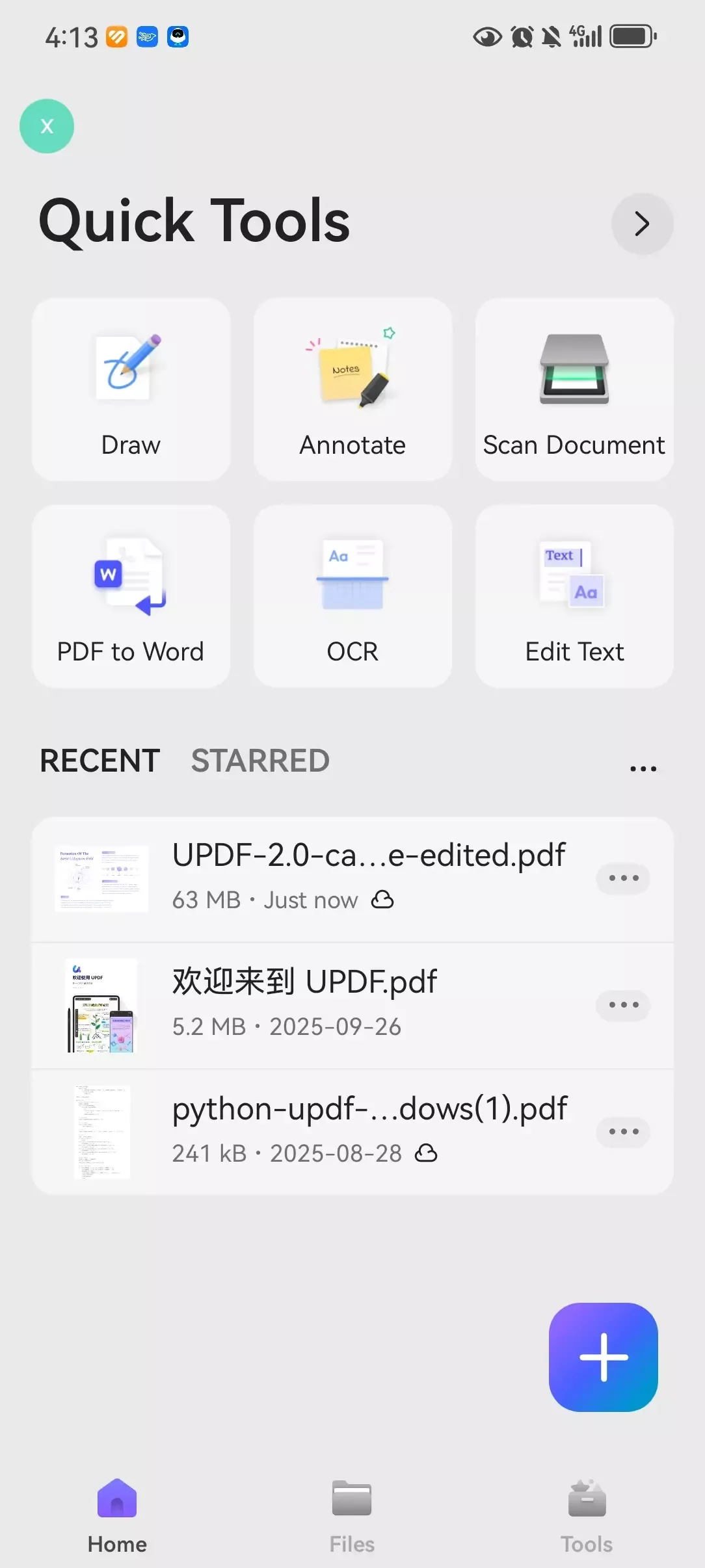Launch the Scan Document tool

[574, 390]
